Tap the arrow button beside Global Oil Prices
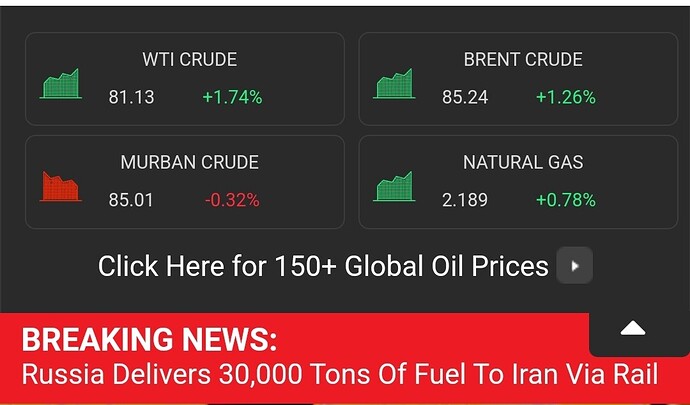Image resolution: width=690 pixels, height=405 pixels. [x=575, y=266]
